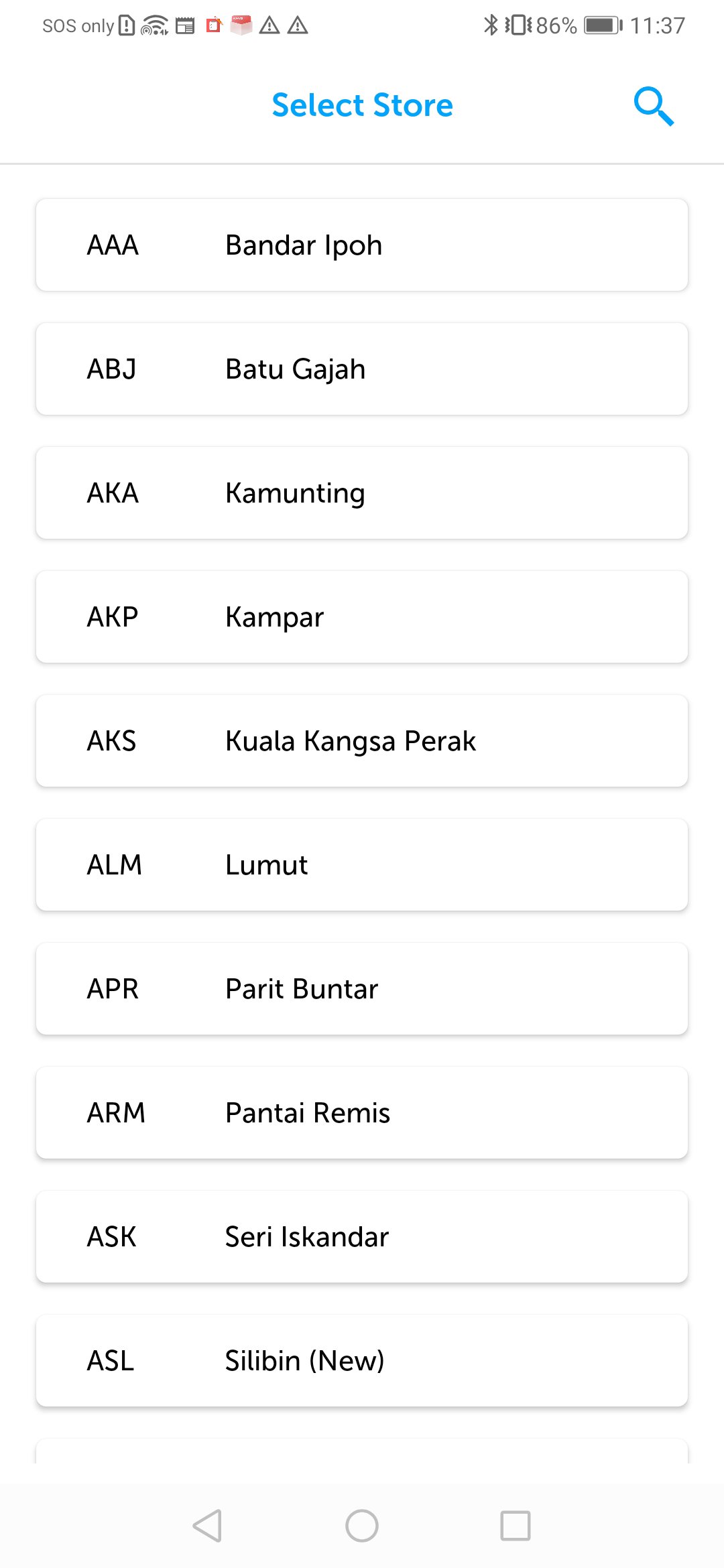The height and width of the screenshot is (1568, 724).
Task: Choose AKS Kuala Kangsa Perak store
Action: pyautogui.click(x=362, y=740)
